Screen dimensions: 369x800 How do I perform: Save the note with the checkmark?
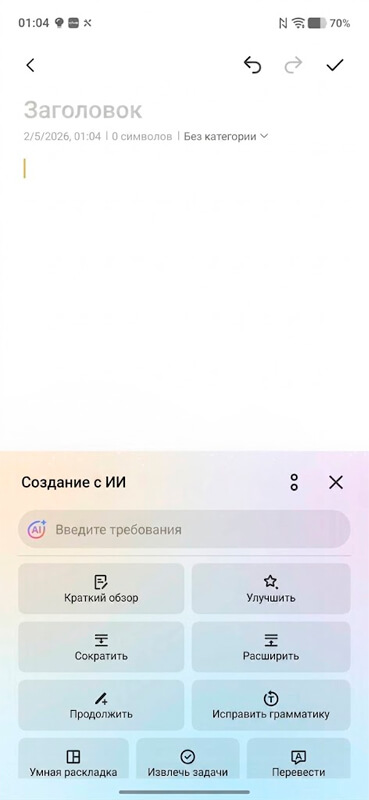pyautogui.click(x=335, y=65)
